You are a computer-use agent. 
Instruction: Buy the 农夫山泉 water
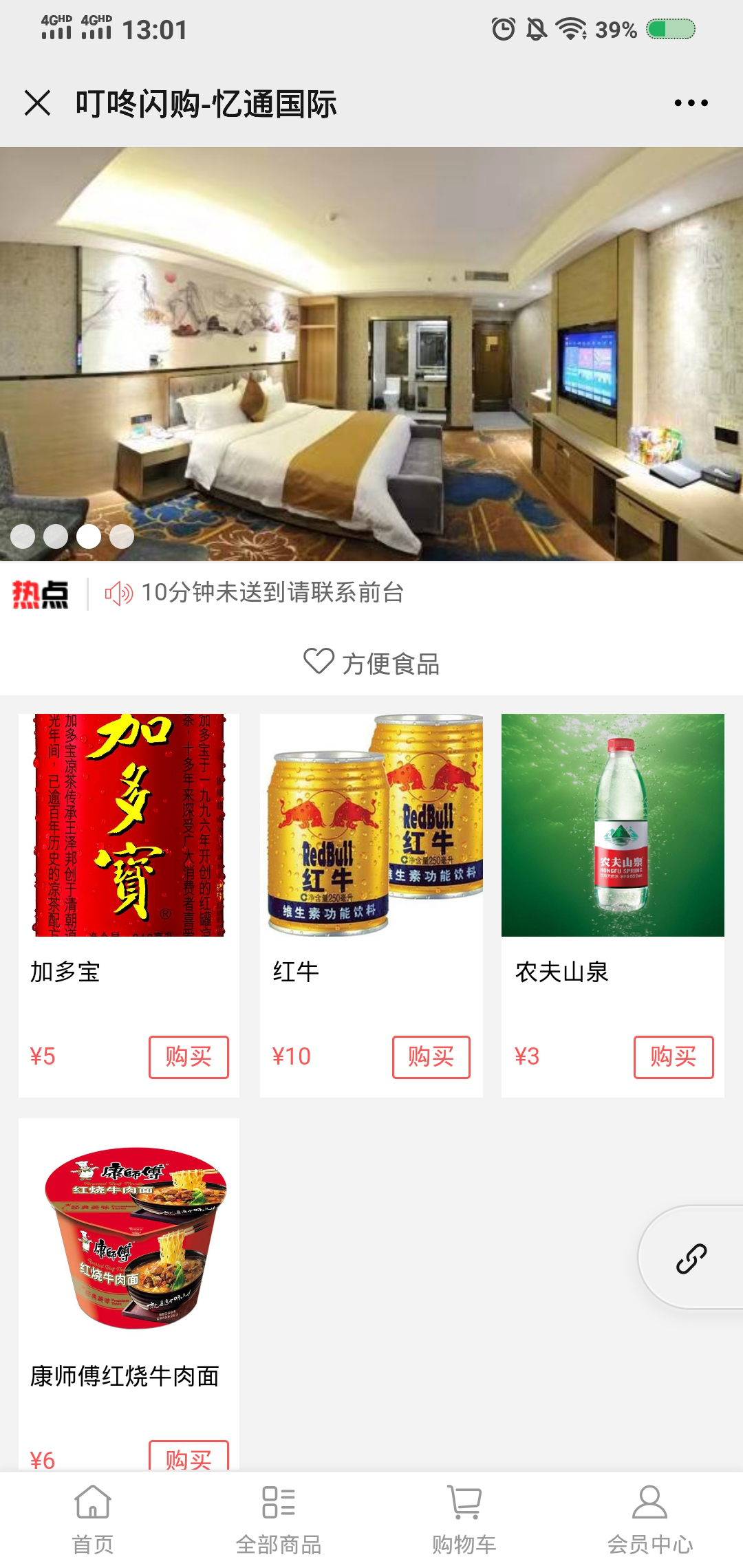[673, 1057]
